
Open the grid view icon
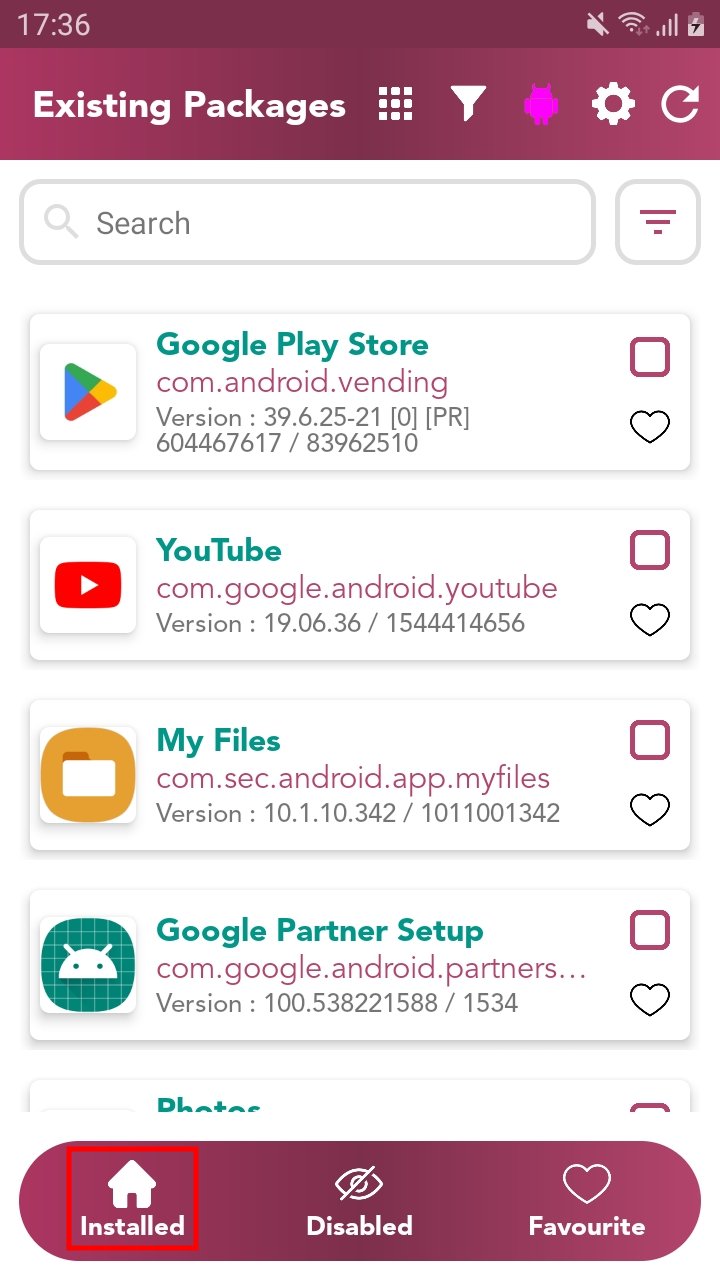click(x=396, y=104)
